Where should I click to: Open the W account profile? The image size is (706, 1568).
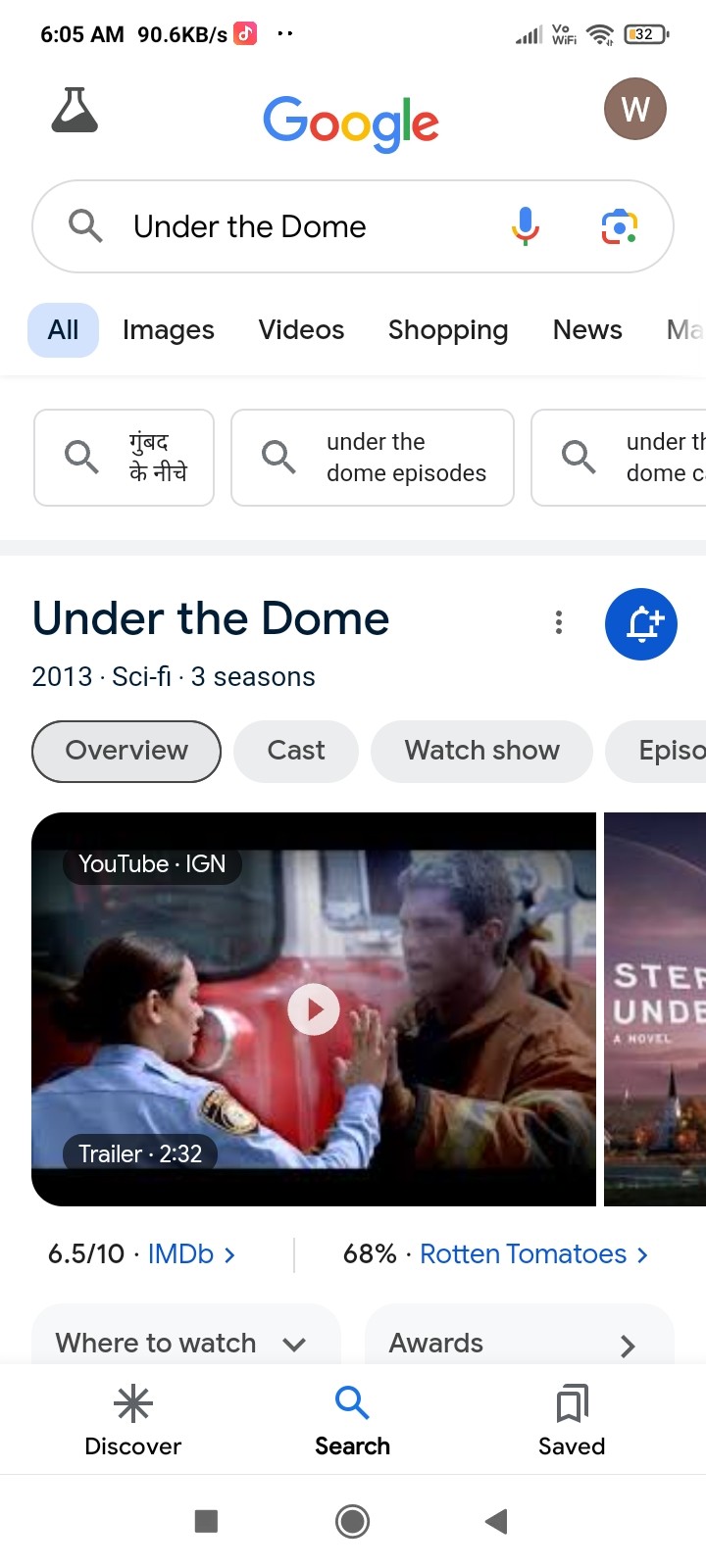(635, 109)
